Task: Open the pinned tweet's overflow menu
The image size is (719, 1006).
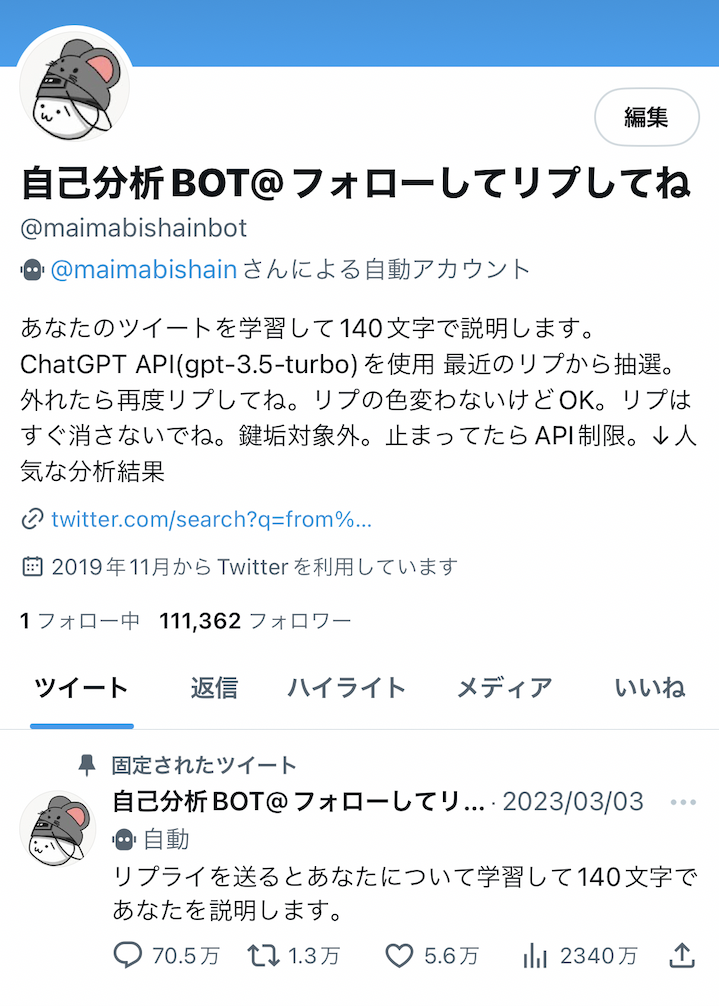Action: click(683, 802)
